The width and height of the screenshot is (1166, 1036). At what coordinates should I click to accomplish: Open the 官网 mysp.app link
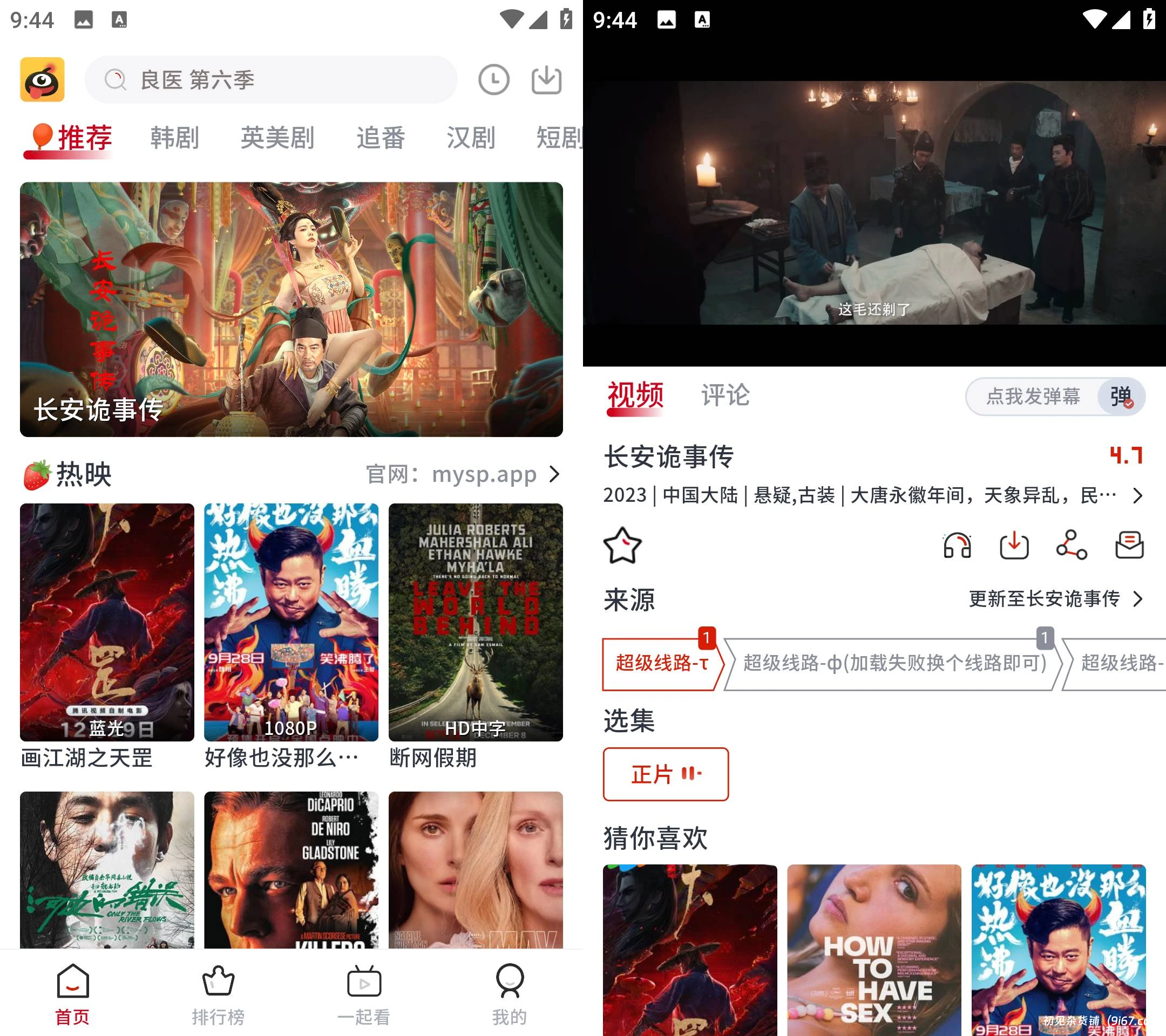pyautogui.click(x=462, y=474)
